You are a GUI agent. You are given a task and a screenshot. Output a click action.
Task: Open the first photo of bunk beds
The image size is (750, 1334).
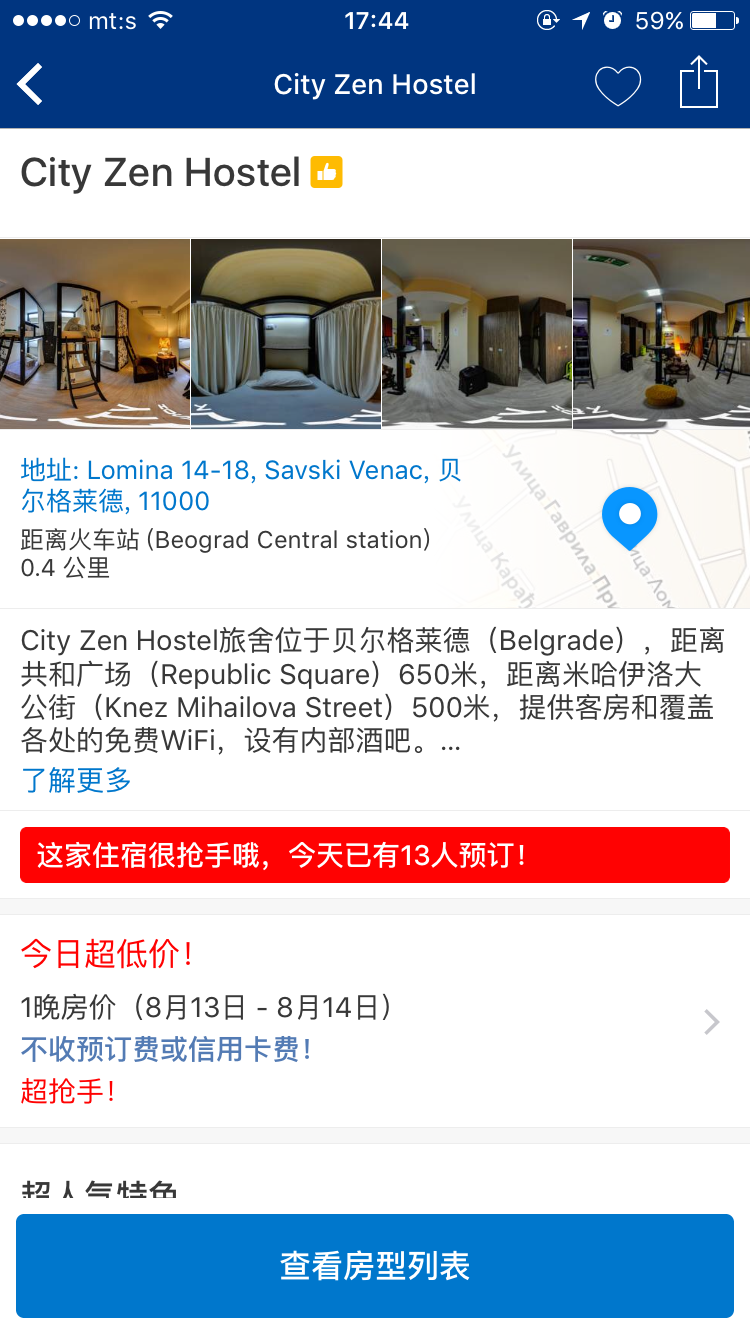94,333
